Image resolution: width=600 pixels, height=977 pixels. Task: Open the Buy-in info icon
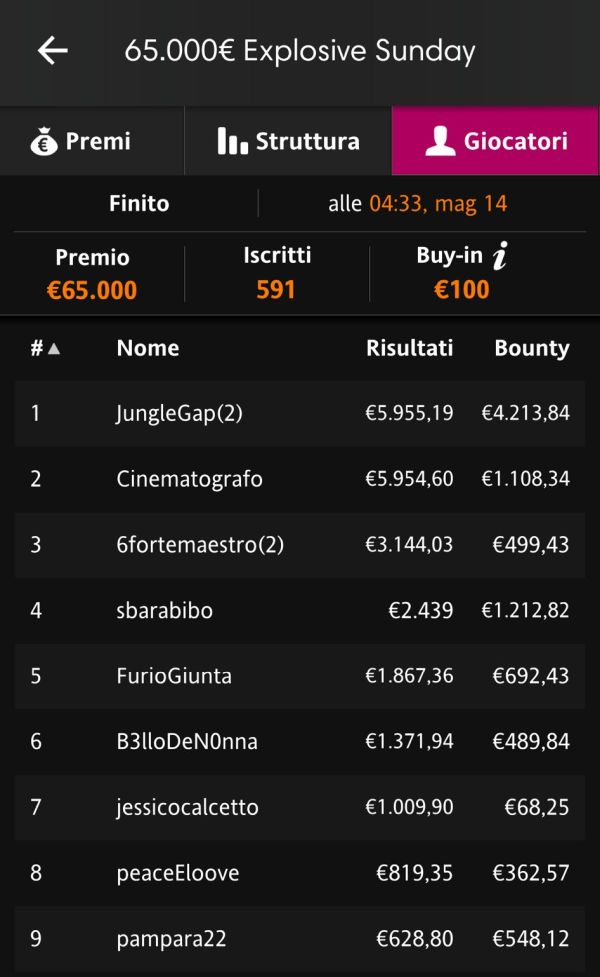tap(500, 255)
